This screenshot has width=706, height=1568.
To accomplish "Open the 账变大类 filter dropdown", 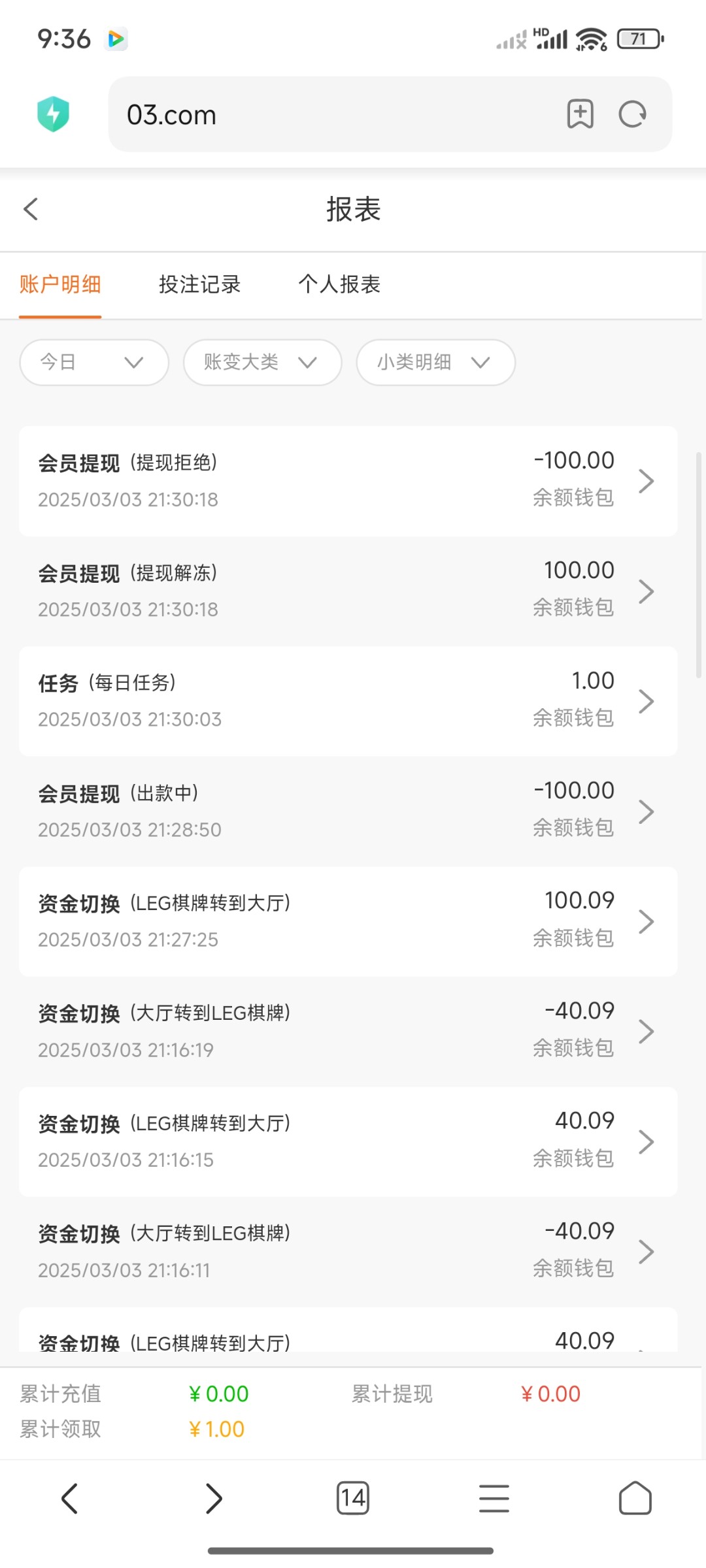I will click(x=262, y=362).
